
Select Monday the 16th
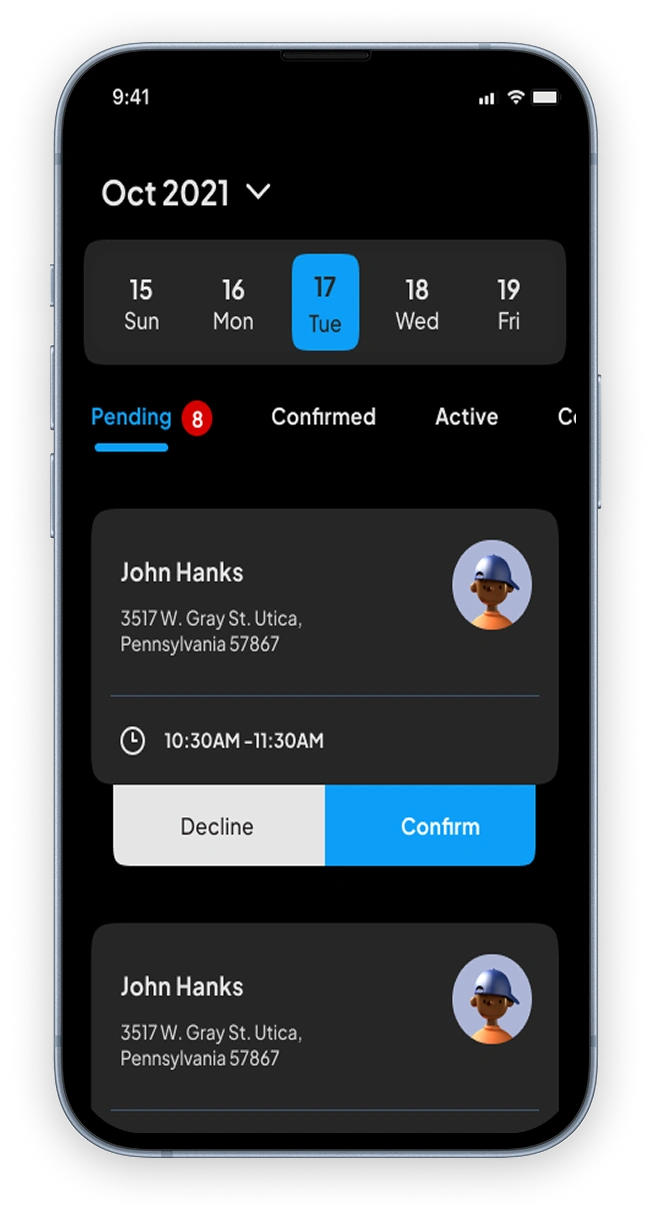pos(233,304)
